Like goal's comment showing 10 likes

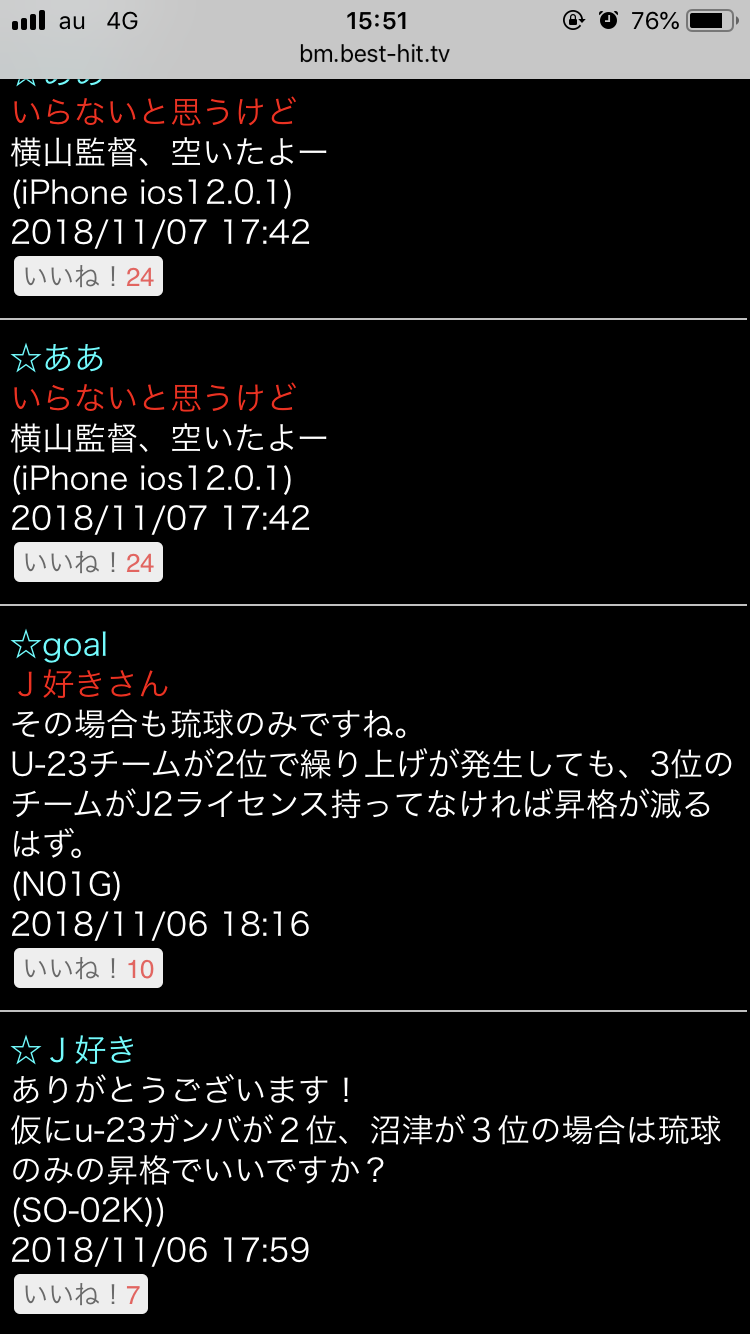[88, 968]
